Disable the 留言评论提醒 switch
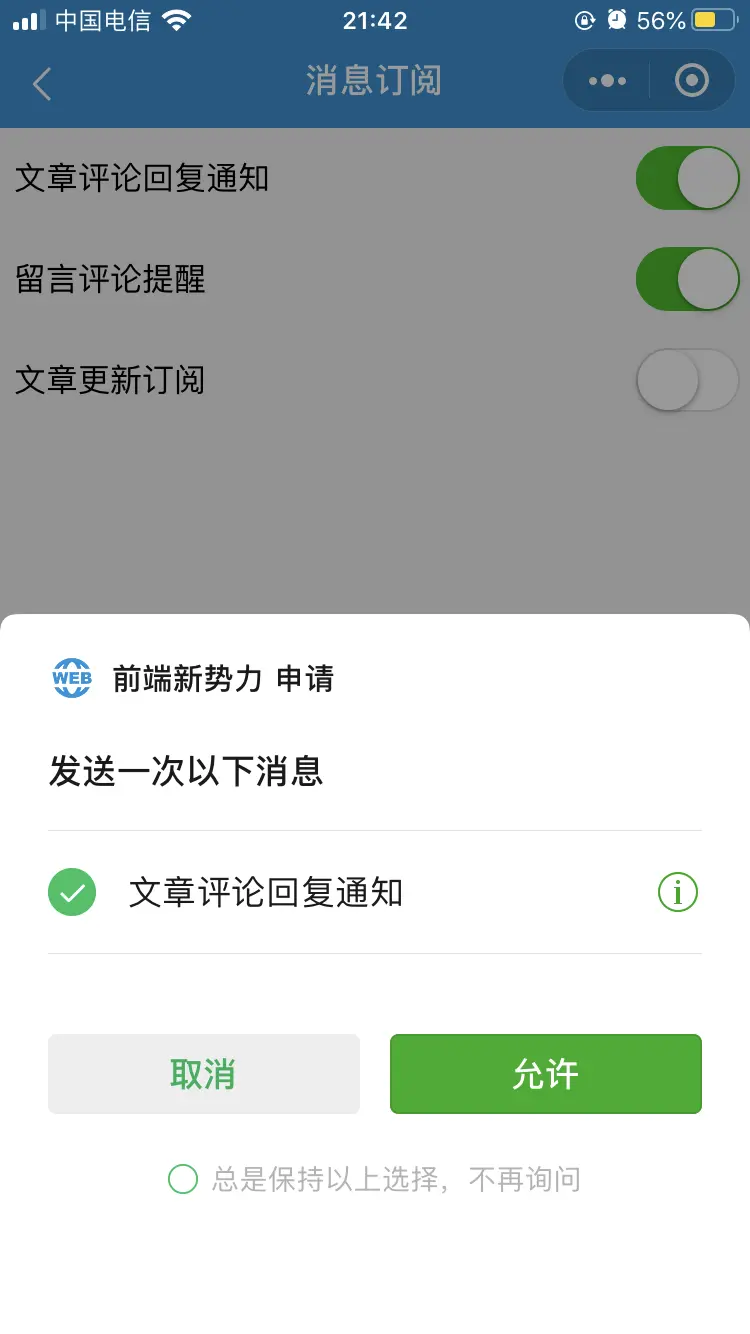The height and width of the screenshot is (1334, 750). (x=687, y=279)
